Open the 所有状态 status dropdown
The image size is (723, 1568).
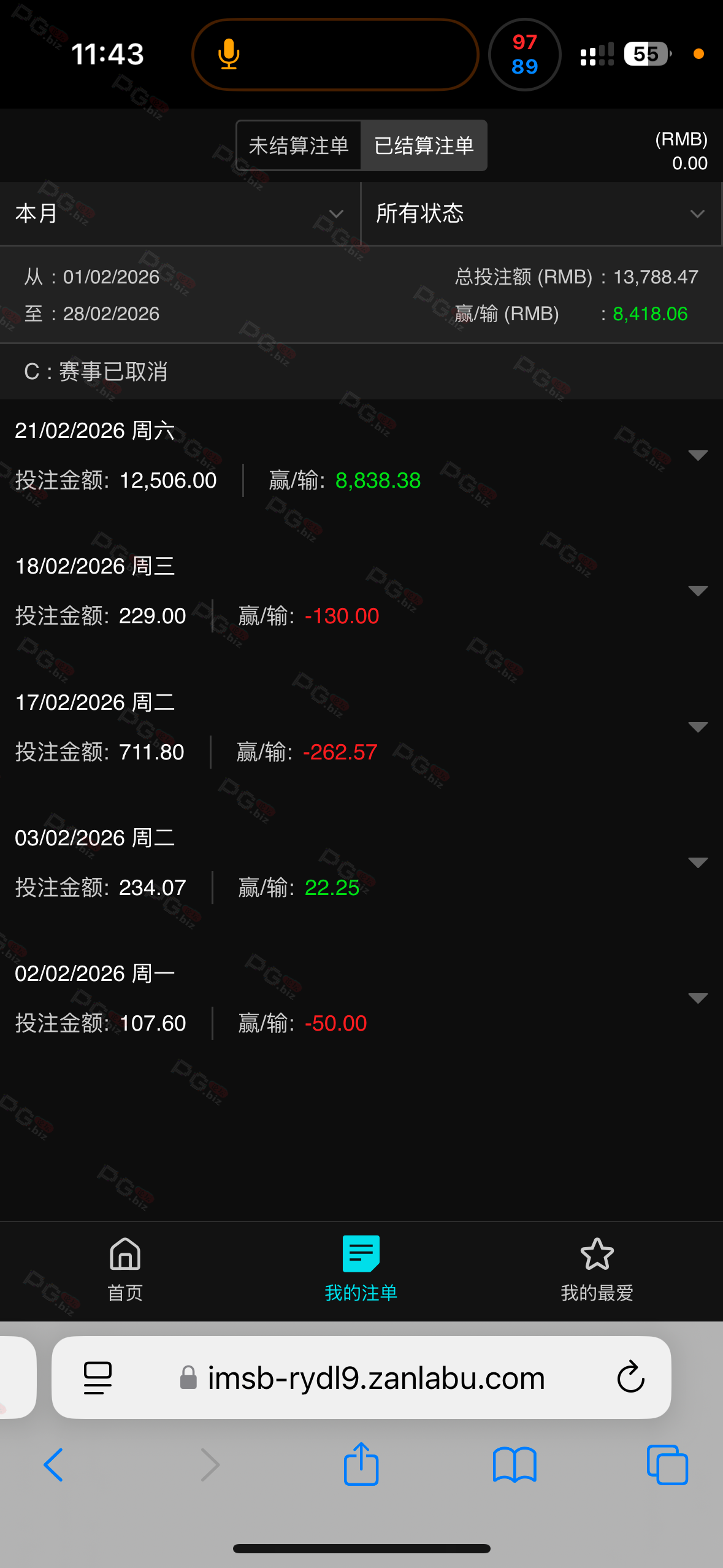[x=541, y=213]
